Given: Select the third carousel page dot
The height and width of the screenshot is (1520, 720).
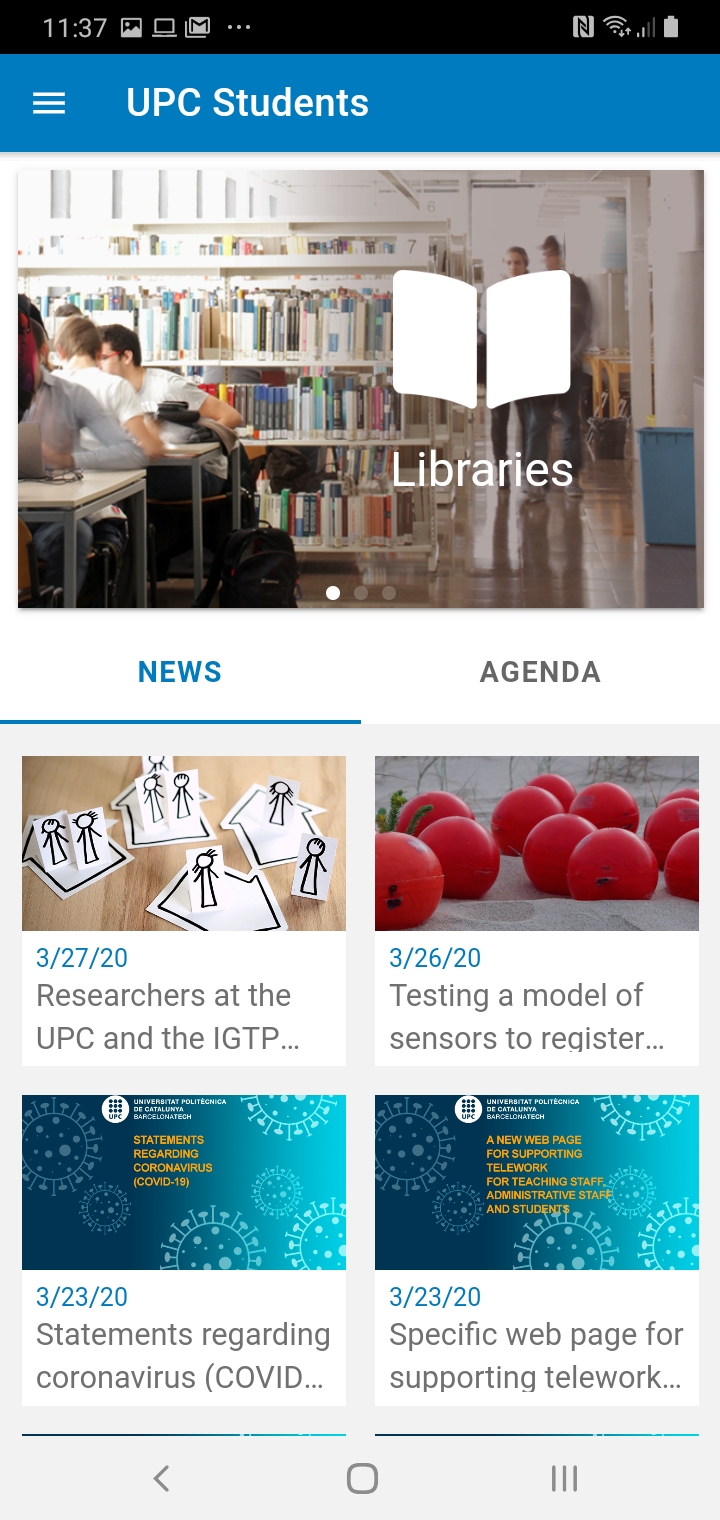Looking at the screenshot, I should [x=389, y=593].
